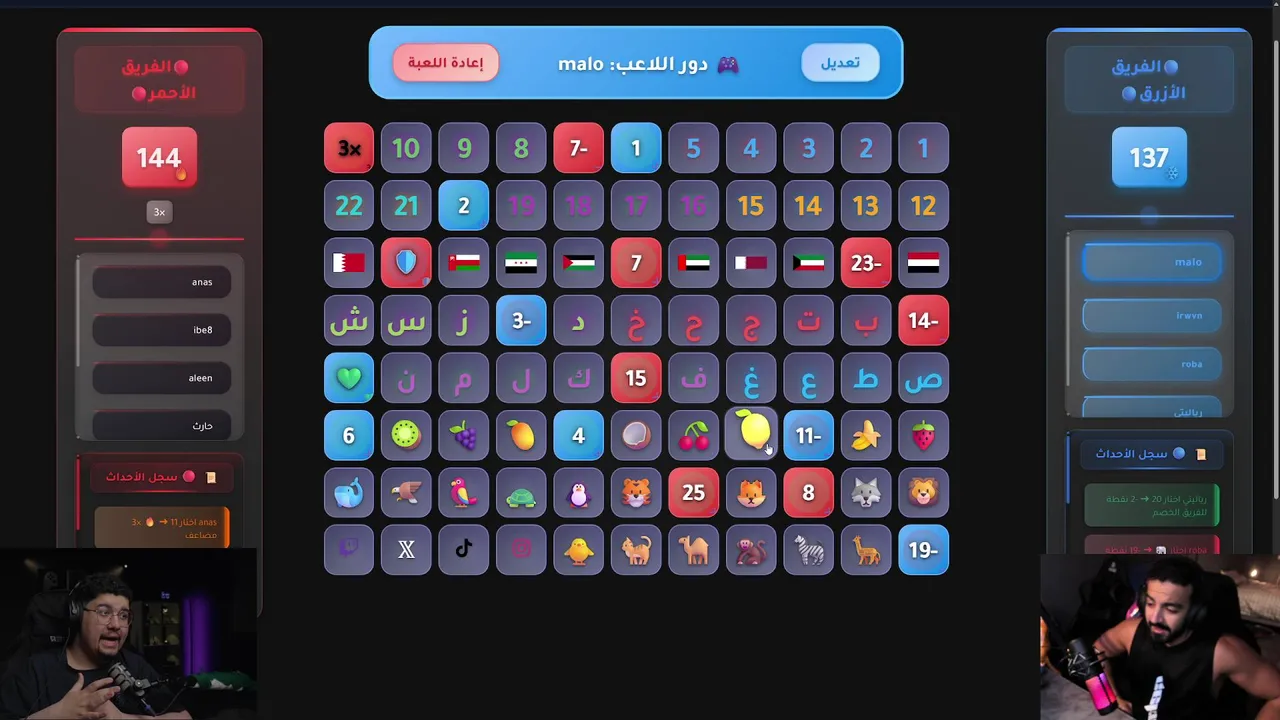The height and width of the screenshot is (720, 1280).
Task: Select the Bahrain flag tile
Action: click(x=349, y=263)
